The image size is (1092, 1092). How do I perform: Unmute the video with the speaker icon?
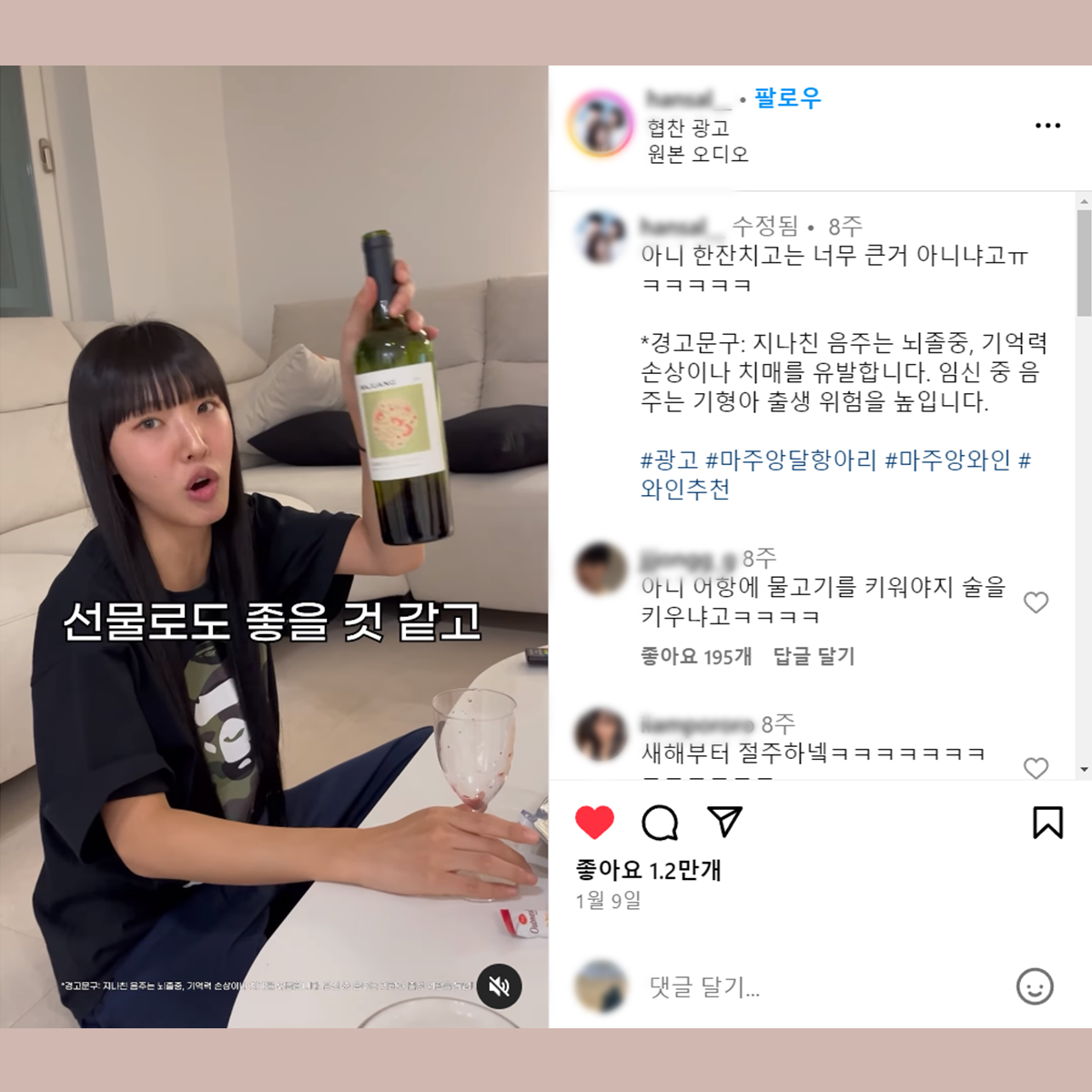point(499,986)
